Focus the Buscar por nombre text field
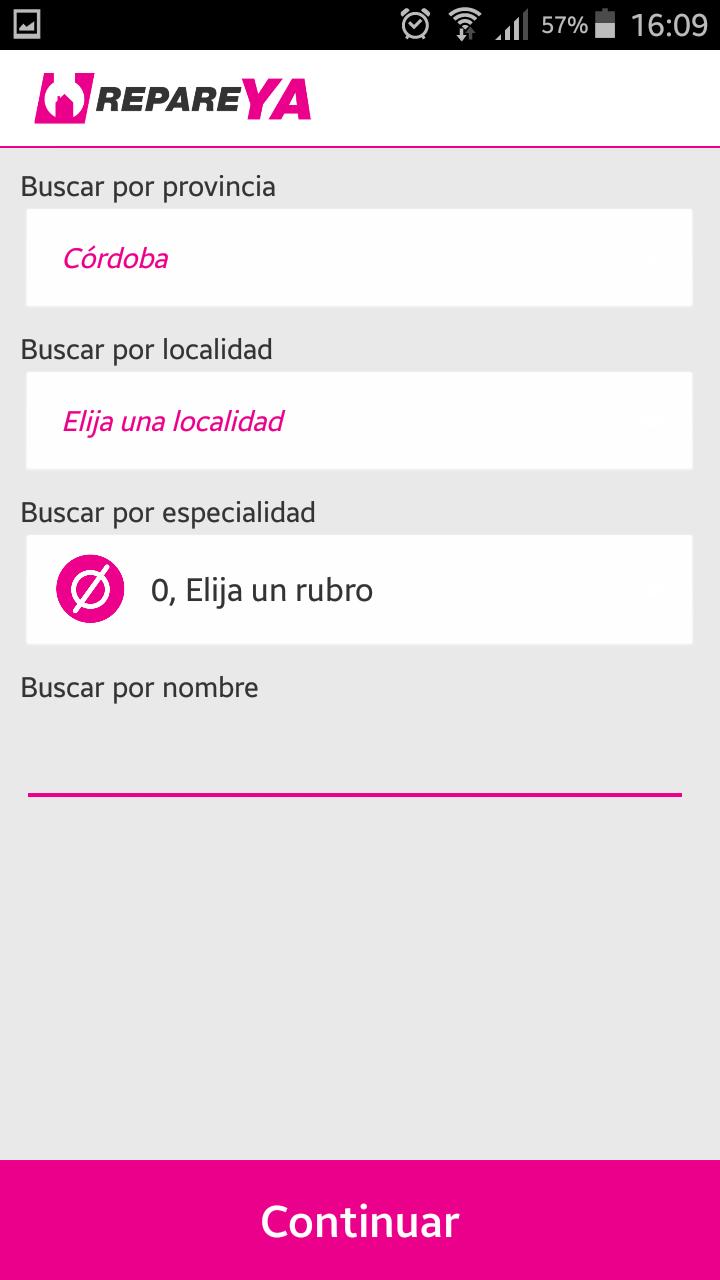 click(355, 760)
